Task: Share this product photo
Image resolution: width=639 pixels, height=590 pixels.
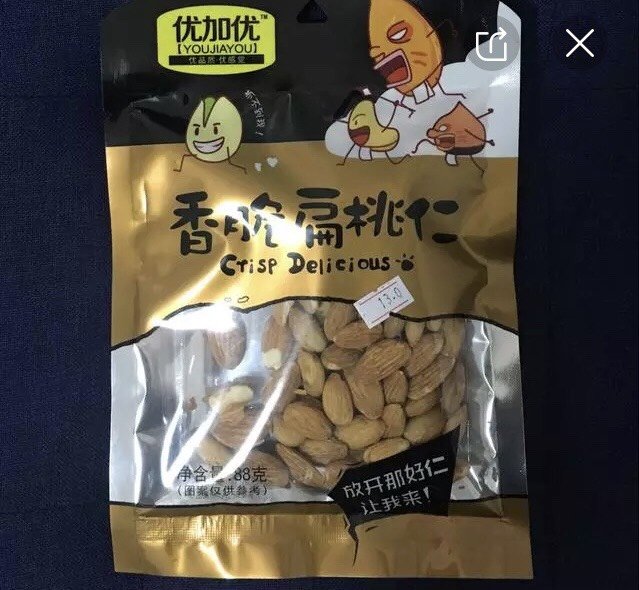Action: pos(491,44)
